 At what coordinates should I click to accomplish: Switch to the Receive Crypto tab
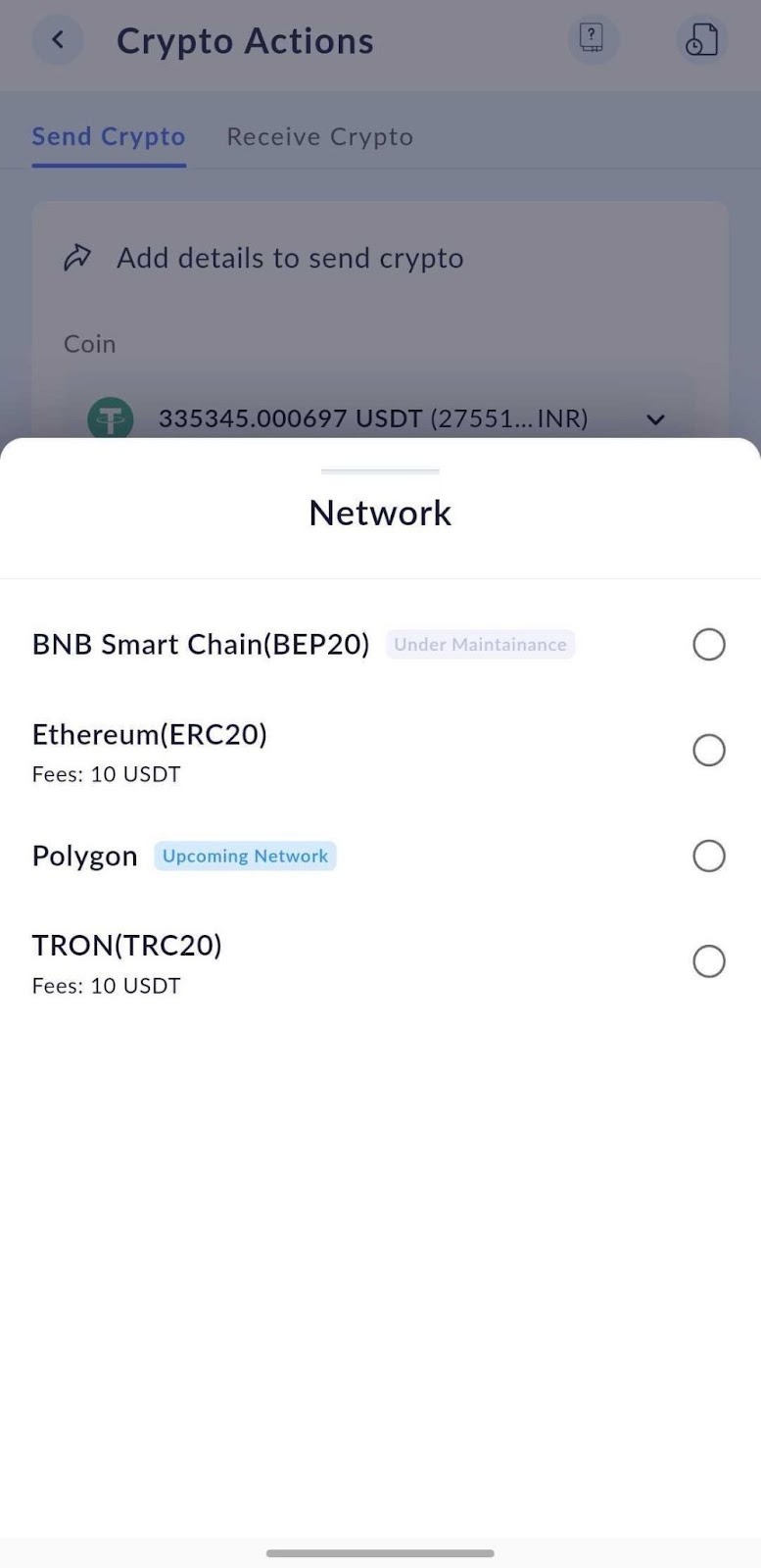point(319,136)
